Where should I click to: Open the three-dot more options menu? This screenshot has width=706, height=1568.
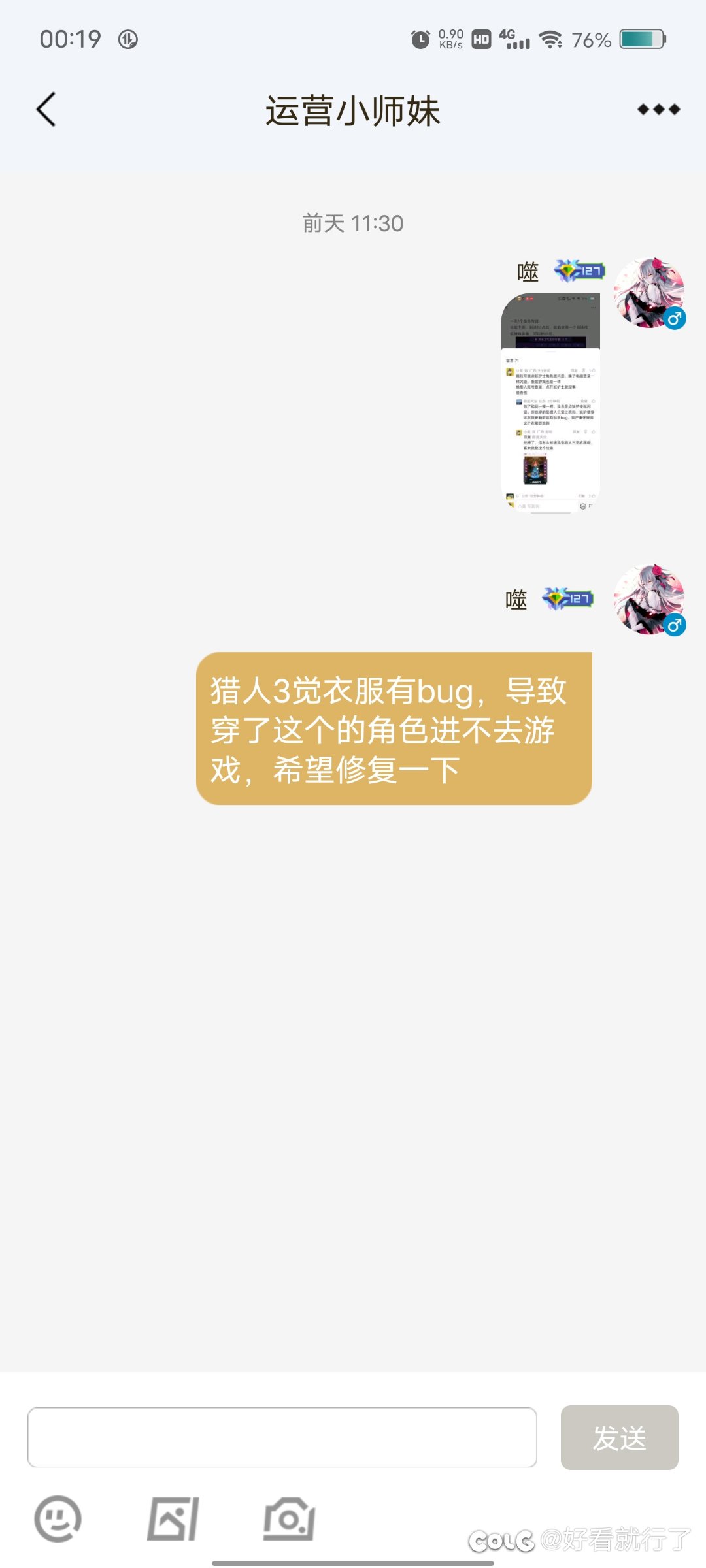(658, 110)
